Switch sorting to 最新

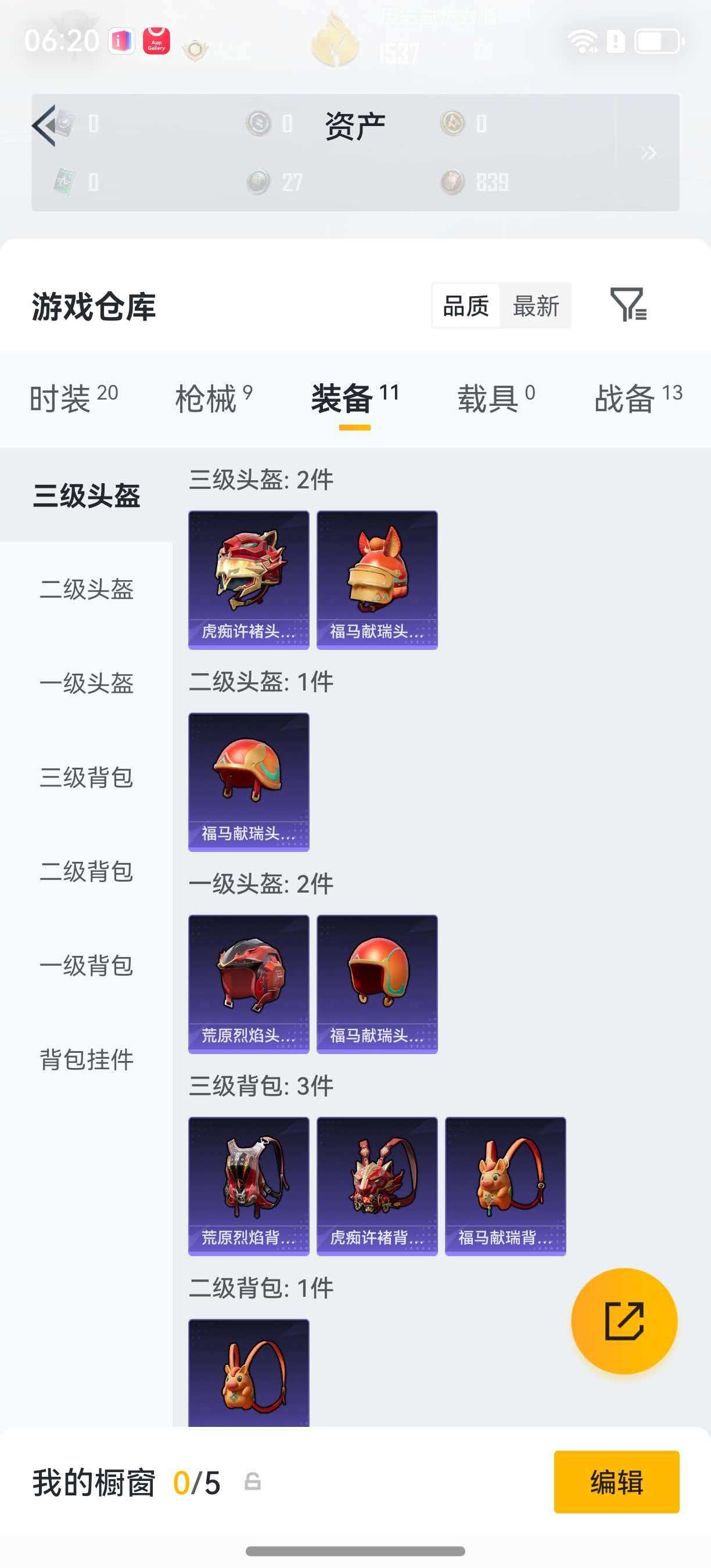click(536, 306)
